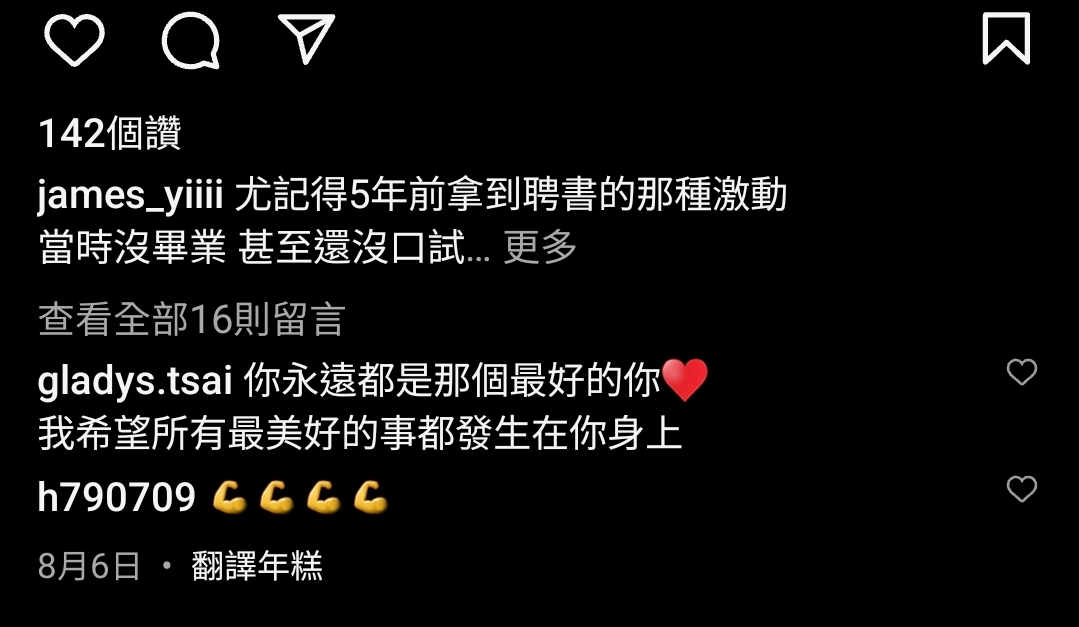
Task: Open the james_yiiii profile from the caption
Action: coord(130,196)
